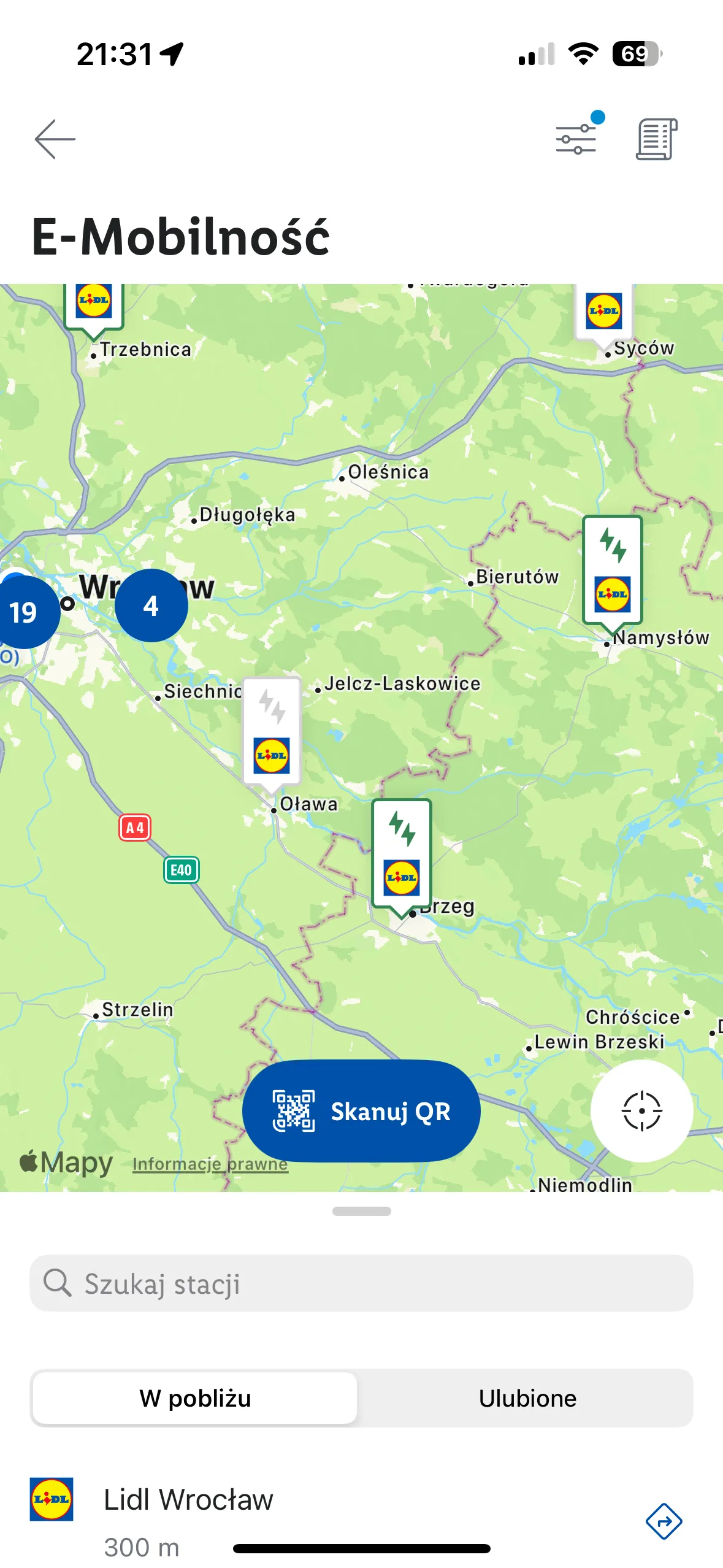Tap the Skanuj QR button
The image size is (723, 1568).
(361, 1110)
